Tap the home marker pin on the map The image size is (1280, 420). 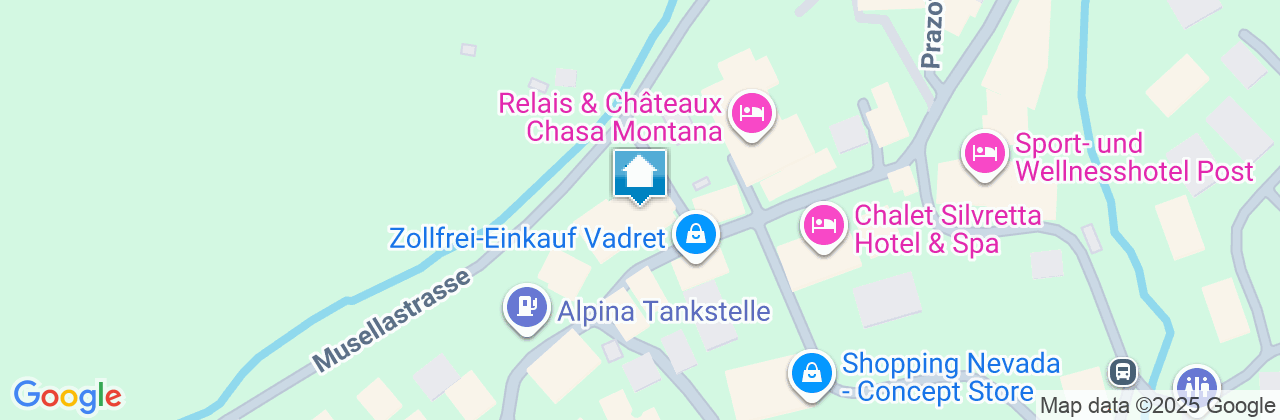(639, 176)
